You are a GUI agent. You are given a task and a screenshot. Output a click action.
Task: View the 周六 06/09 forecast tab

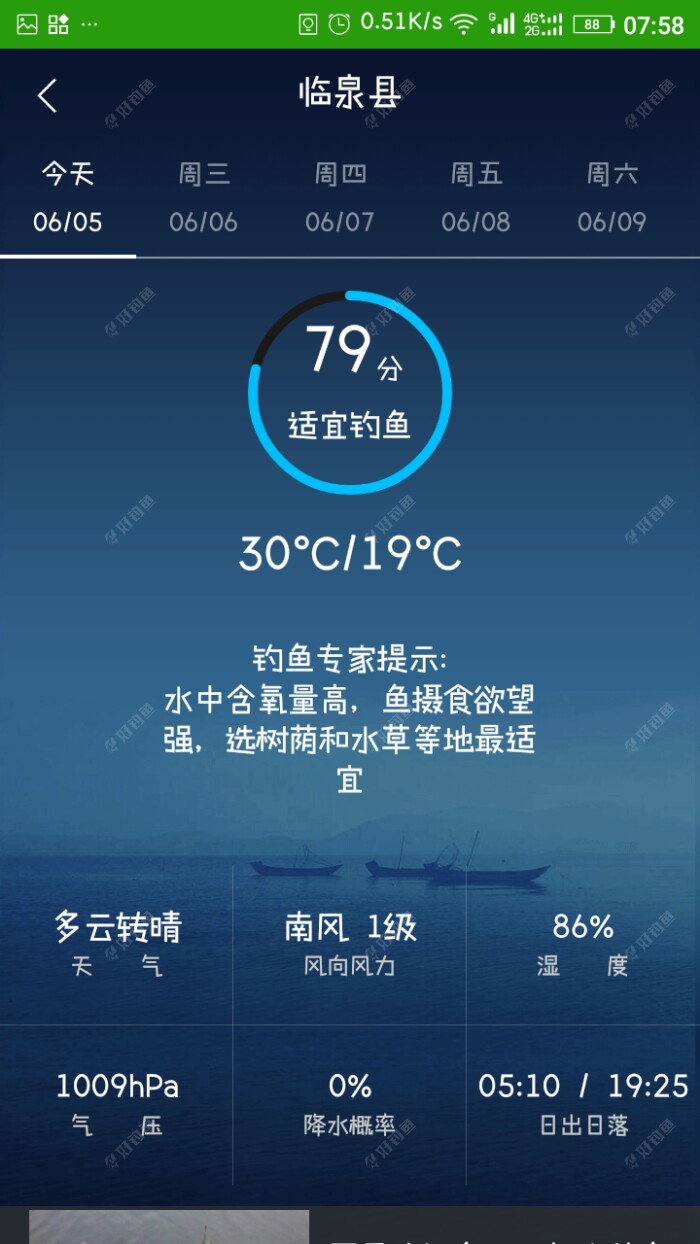pyautogui.click(x=612, y=198)
